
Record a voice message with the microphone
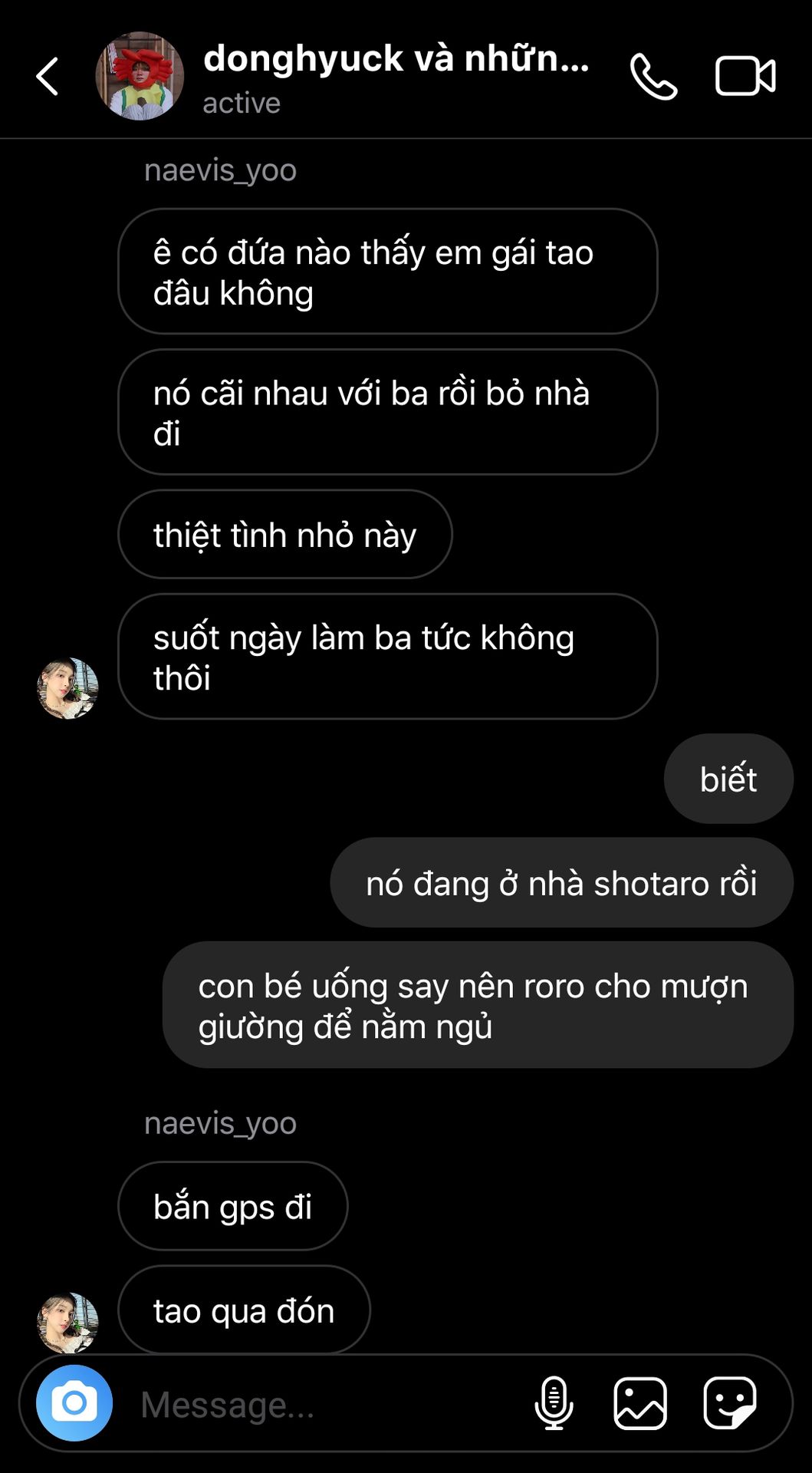(x=554, y=1403)
